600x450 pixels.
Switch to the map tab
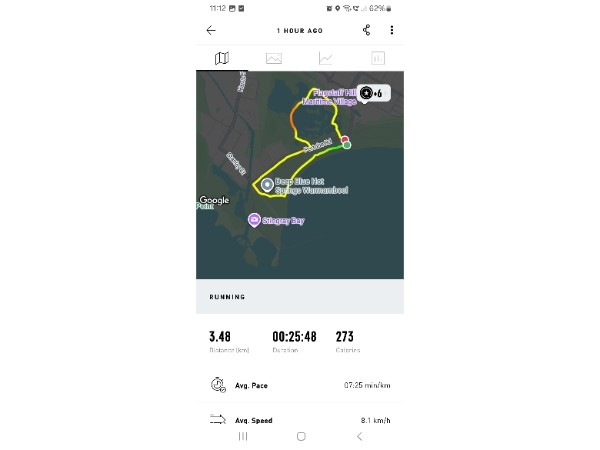tap(222, 58)
